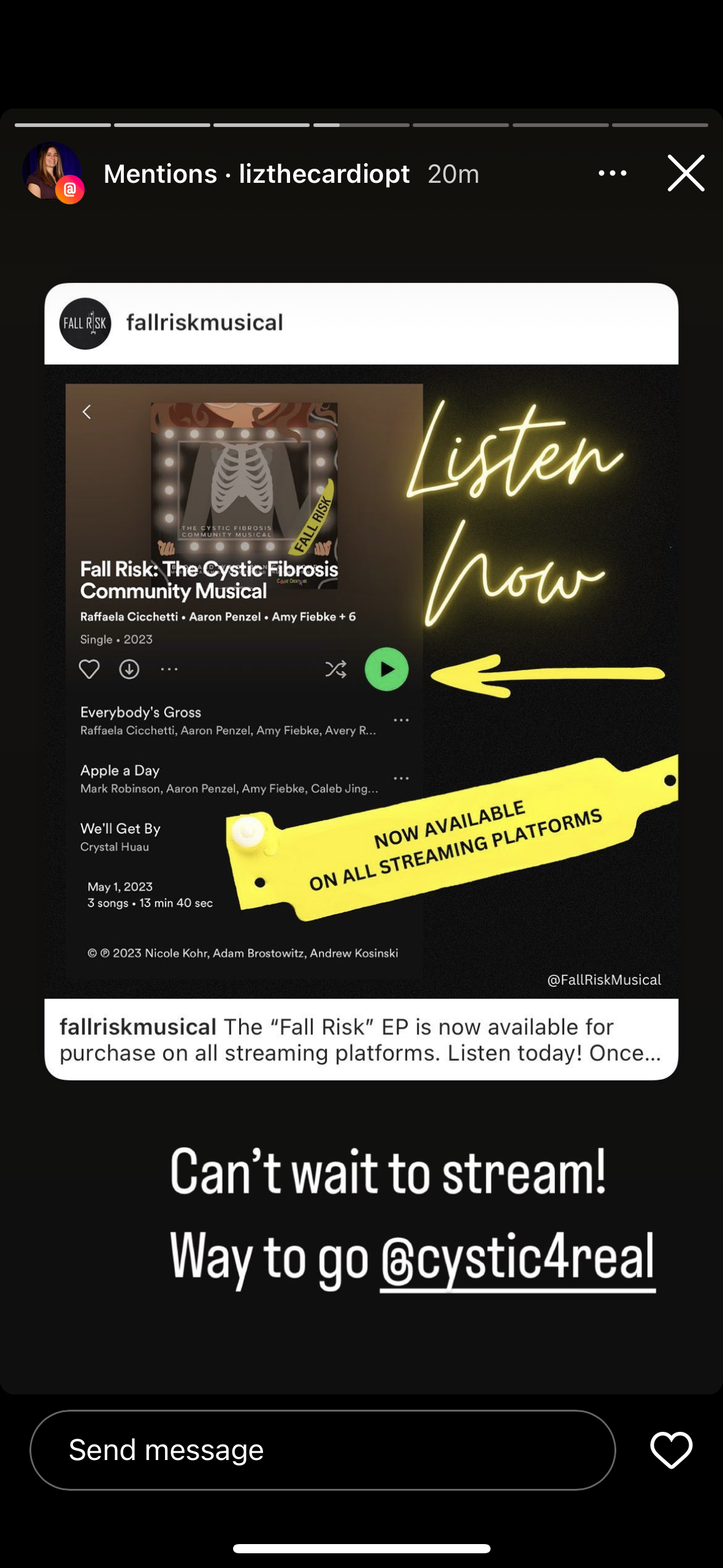Open the @cystic4real mention
The width and height of the screenshot is (723, 1568).
pyautogui.click(x=518, y=1258)
